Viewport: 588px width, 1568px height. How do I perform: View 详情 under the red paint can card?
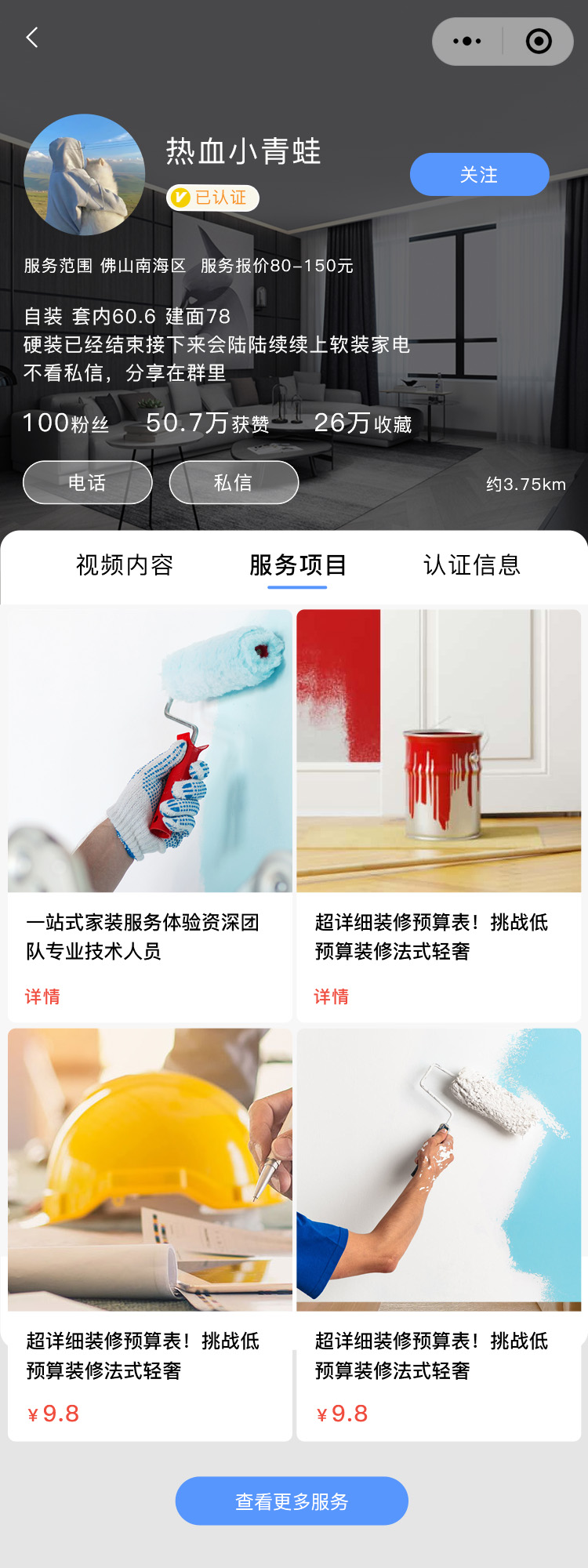332,996
